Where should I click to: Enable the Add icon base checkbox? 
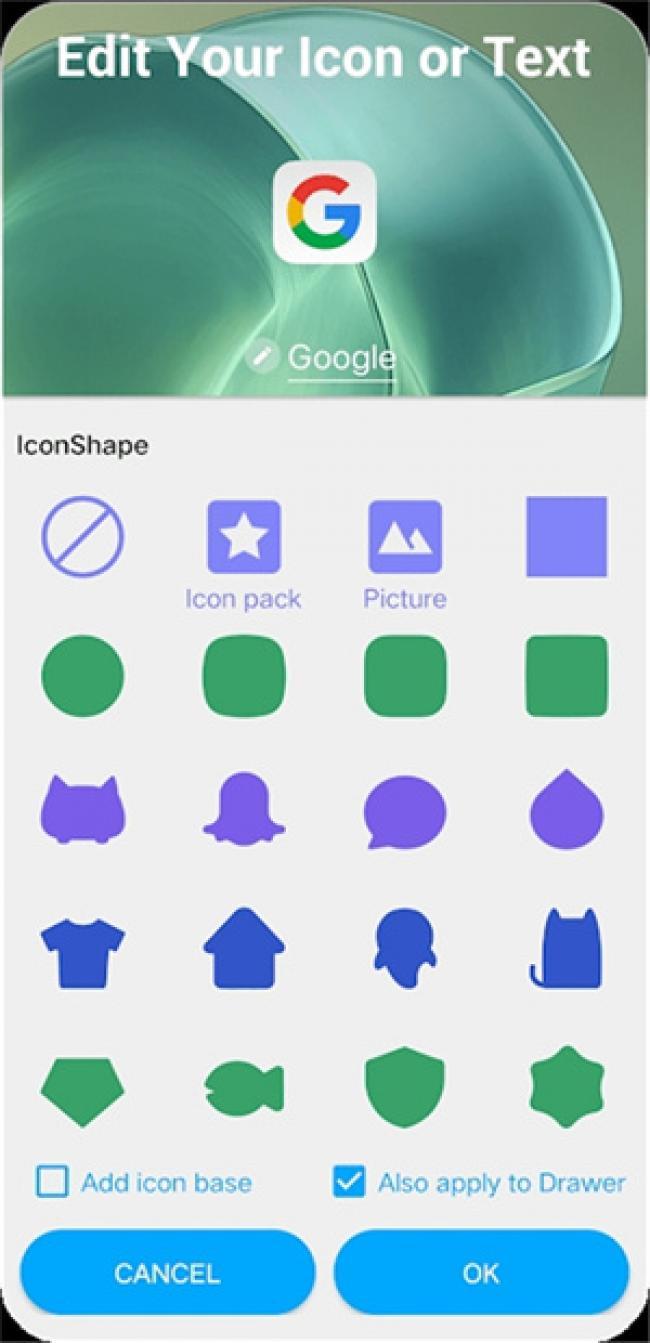coord(52,1183)
